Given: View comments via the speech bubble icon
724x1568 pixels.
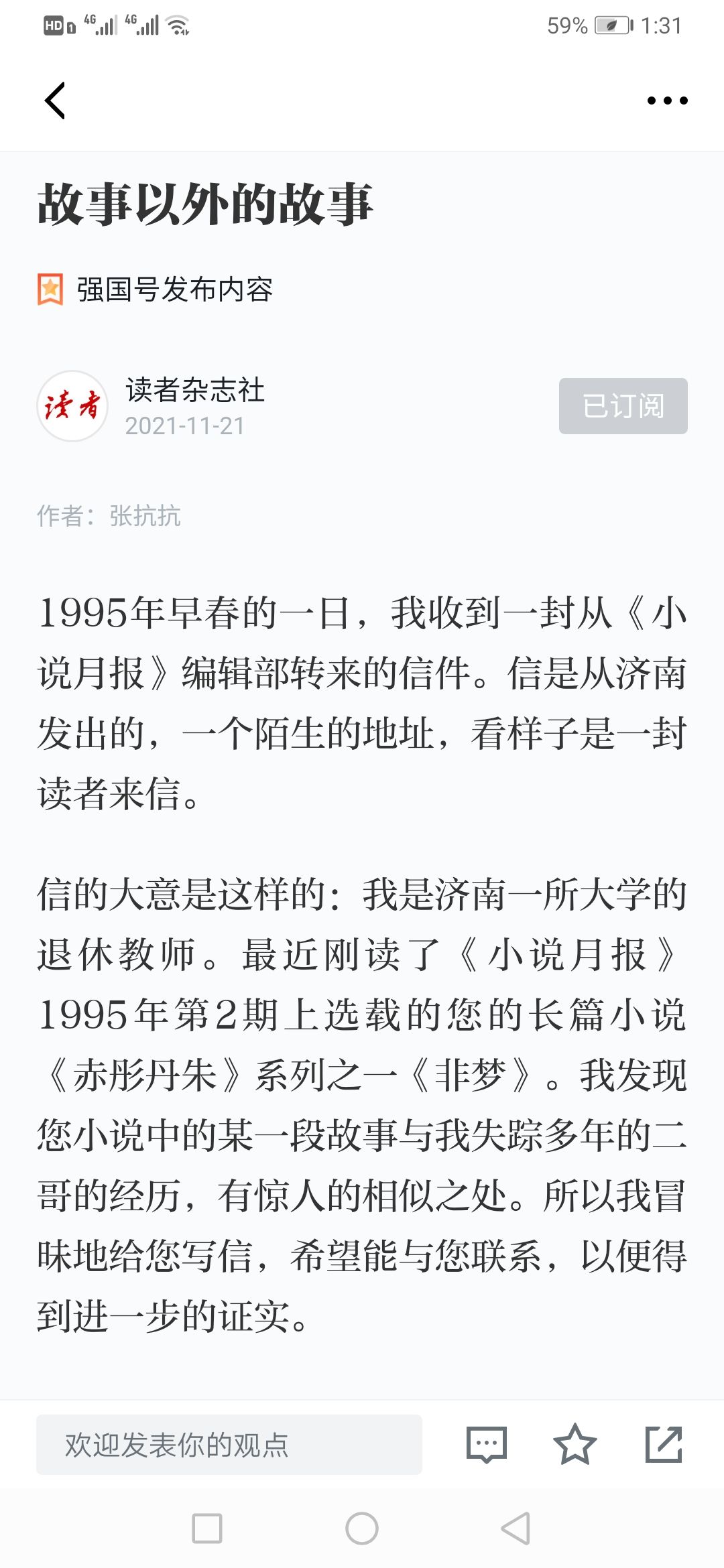Looking at the screenshot, I should (x=487, y=1445).
